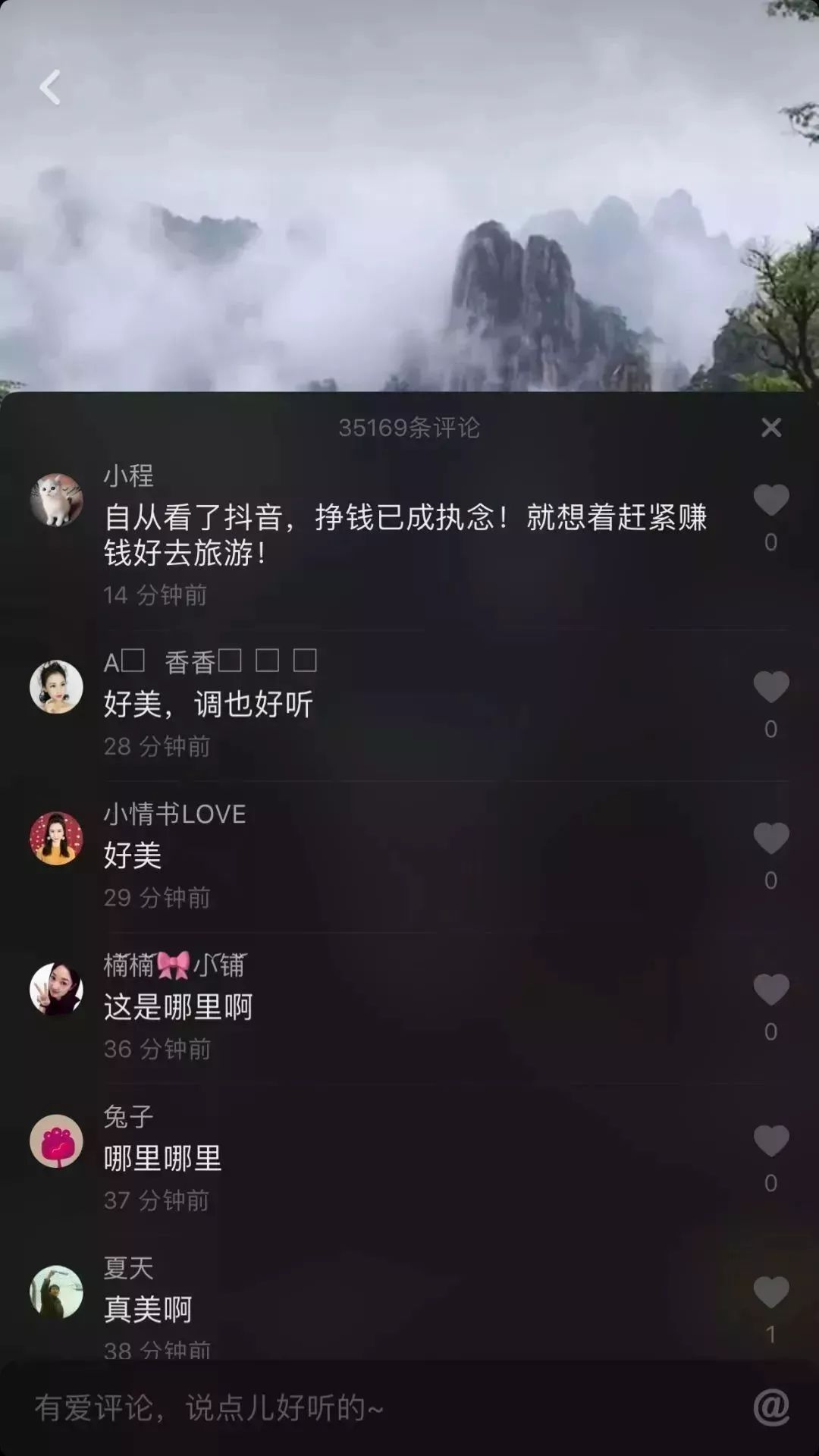Image resolution: width=819 pixels, height=1456 pixels.
Task: Reply to 小程's comment about 旅游
Action: click(405, 535)
